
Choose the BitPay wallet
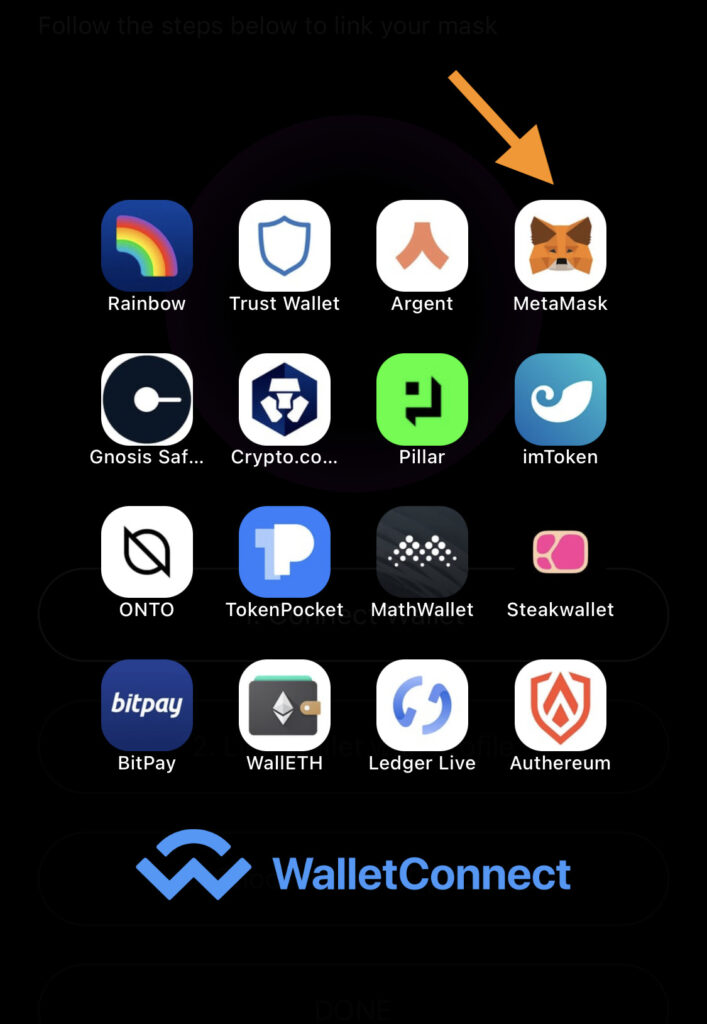click(146, 705)
